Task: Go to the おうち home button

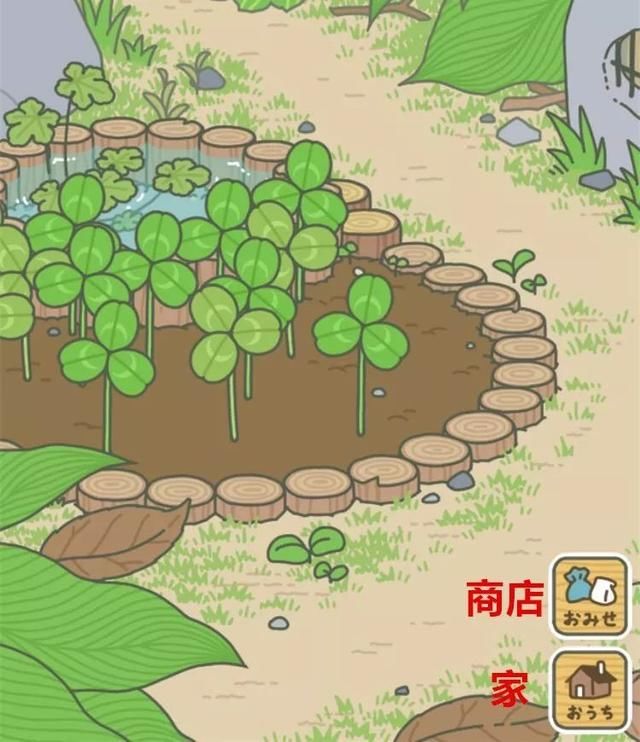Action: point(590,690)
